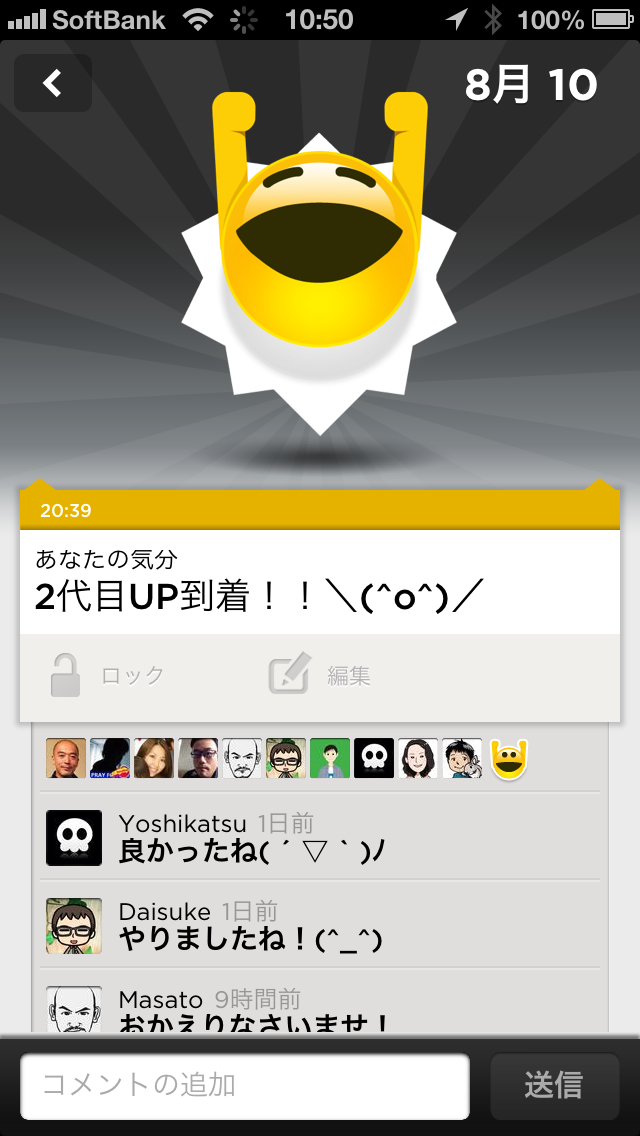Edit the mood post via 編集
This screenshot has height=1136, width=640.
tap(320, 675)
